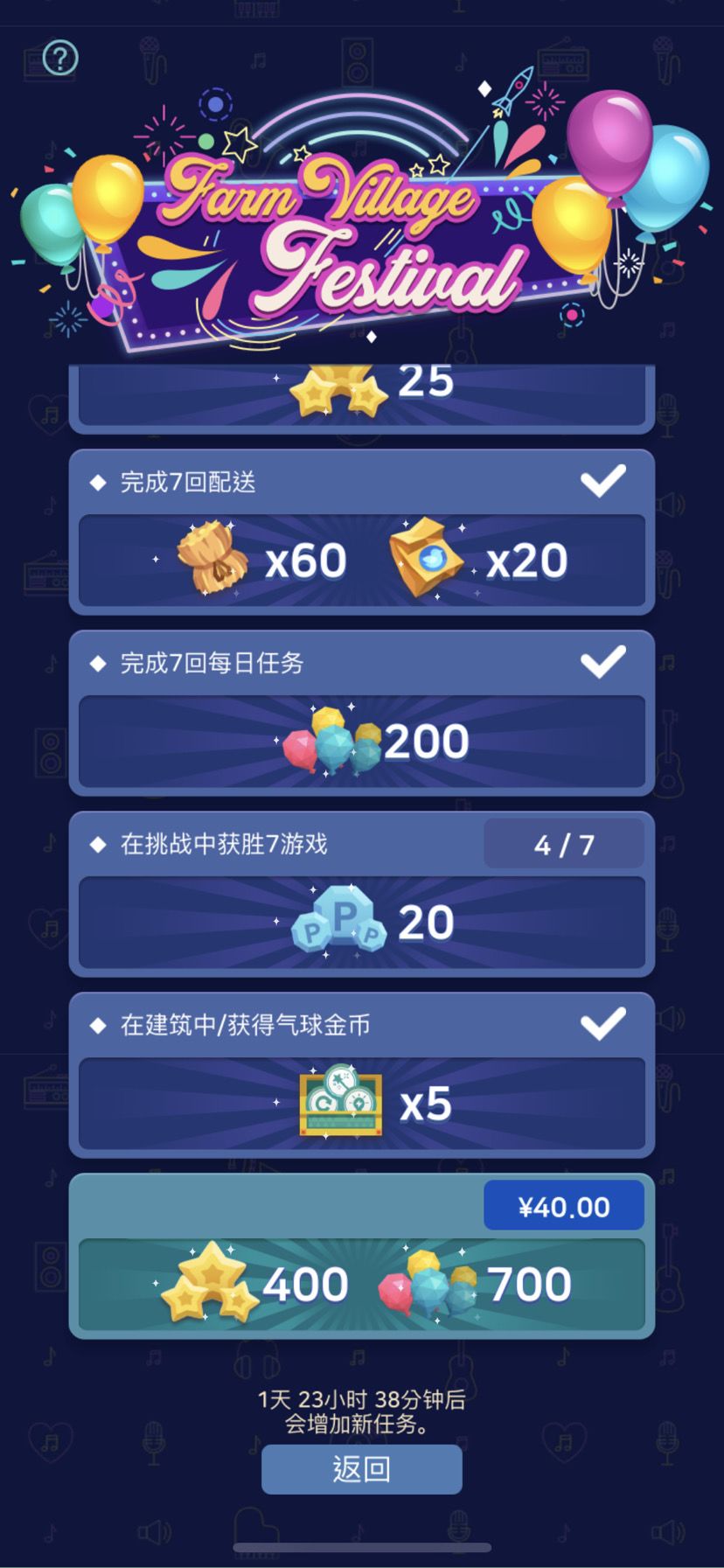Tap the checkmark for 完成7回配送 task
Image resolution: width=724 pixels, height=1568 pixels.
[603, 479]
